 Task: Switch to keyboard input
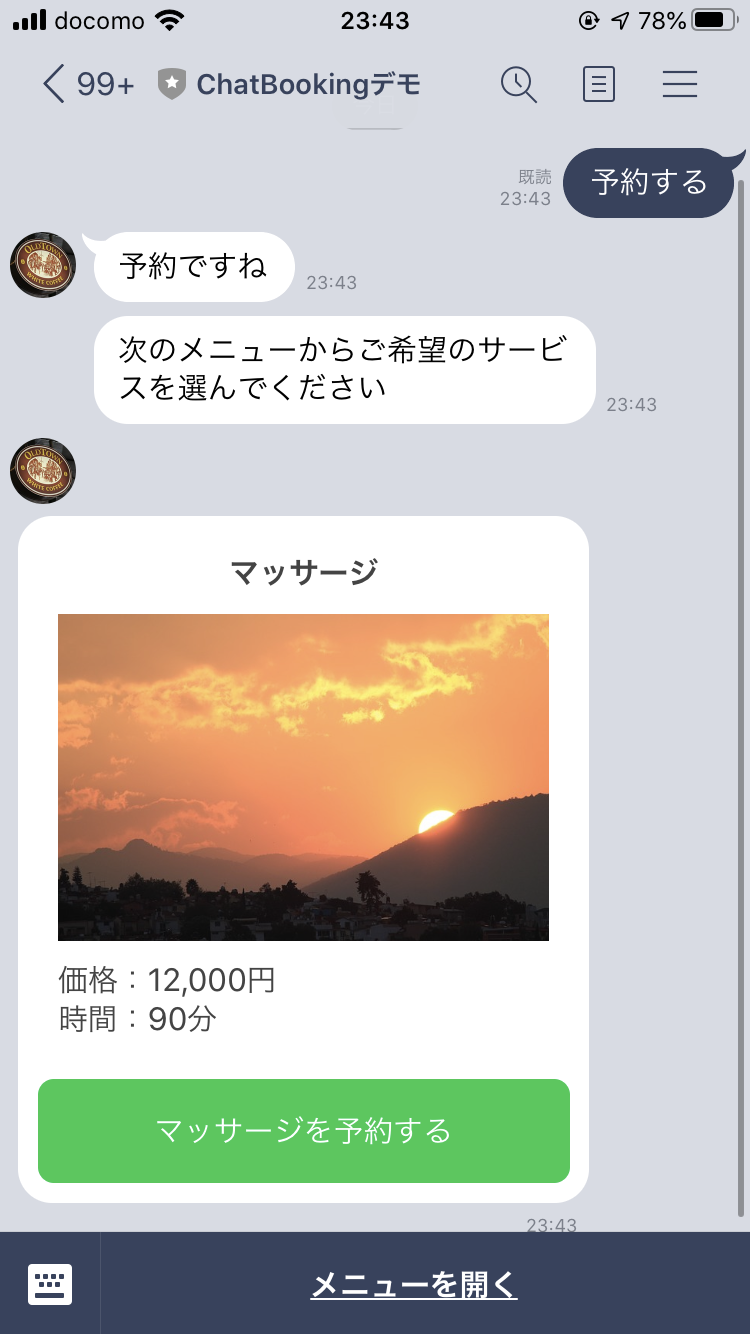pyautogui.click(x=50, y=1284)
